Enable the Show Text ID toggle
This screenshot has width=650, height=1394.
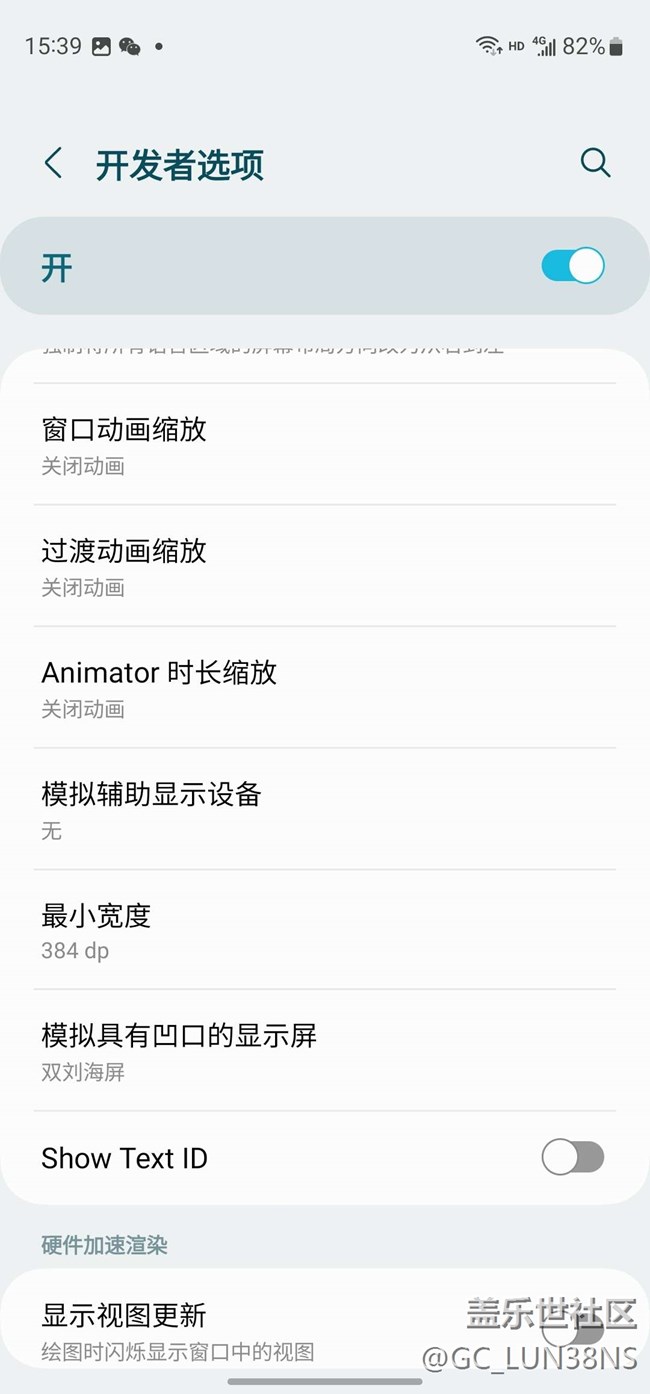click(x=572, y=1158)
